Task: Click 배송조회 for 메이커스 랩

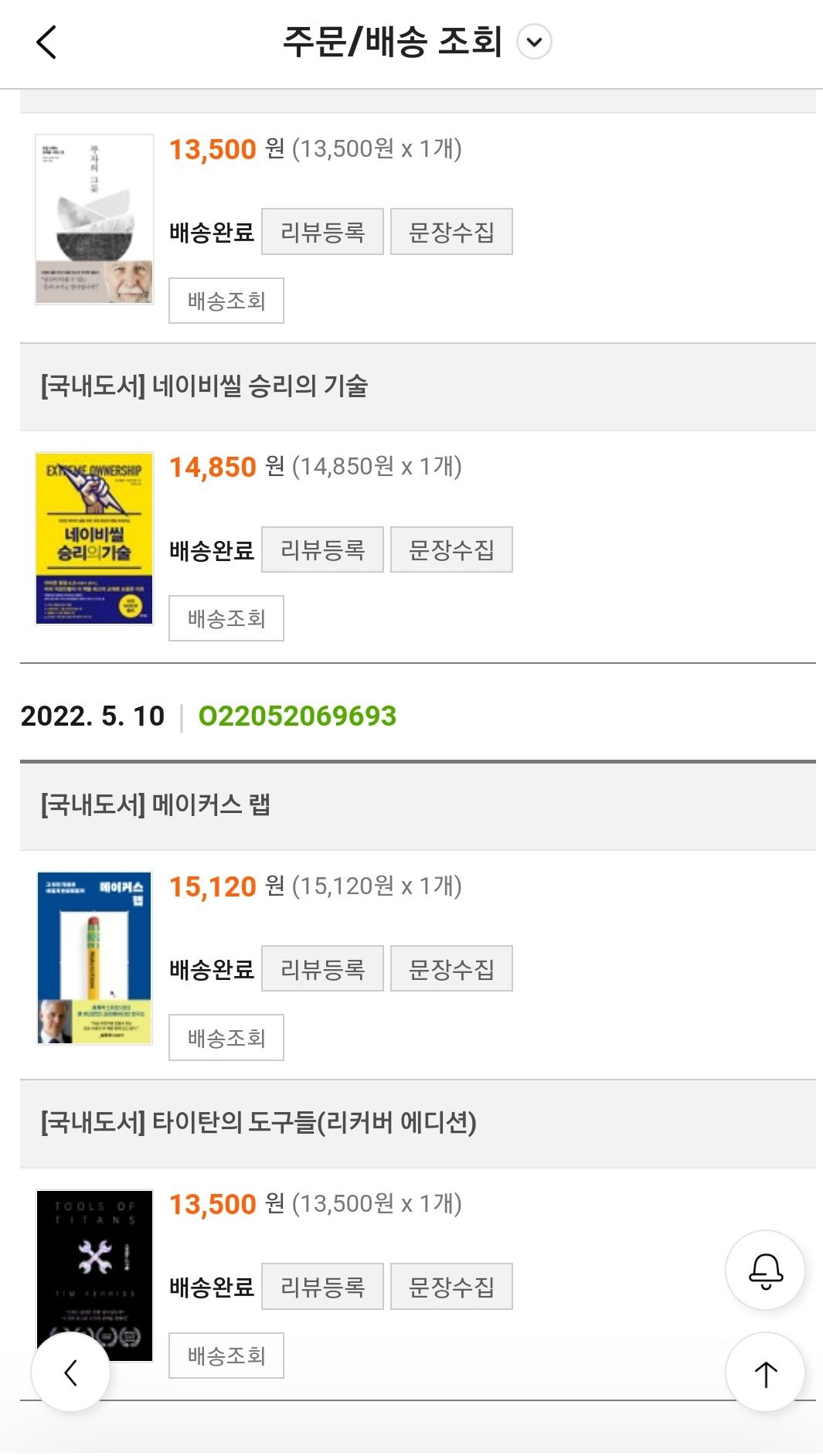Action: coord(225,1037)
